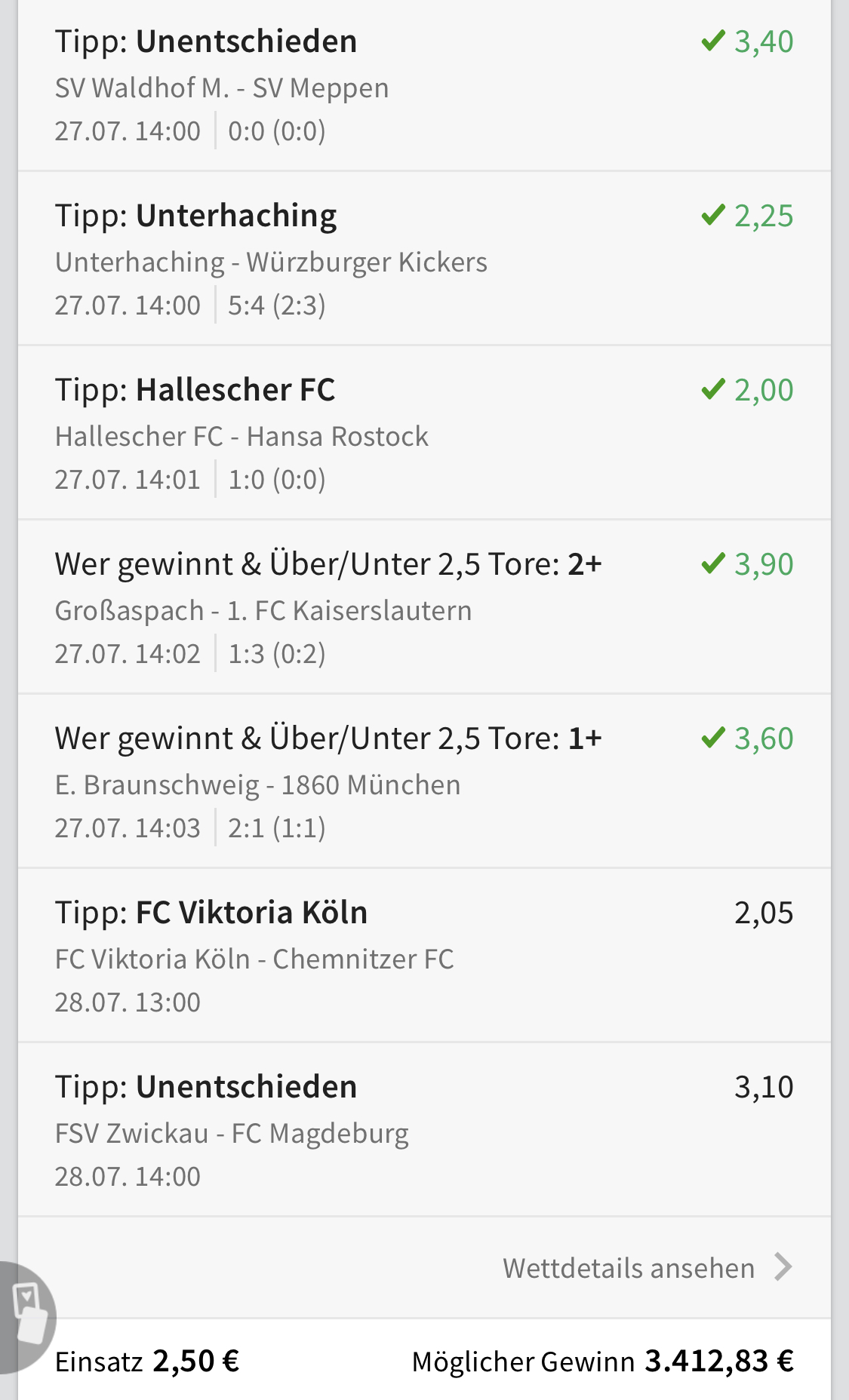
Task: Open the Unterhaching - Würzburger Kickers bet
Action: (423, 260)
